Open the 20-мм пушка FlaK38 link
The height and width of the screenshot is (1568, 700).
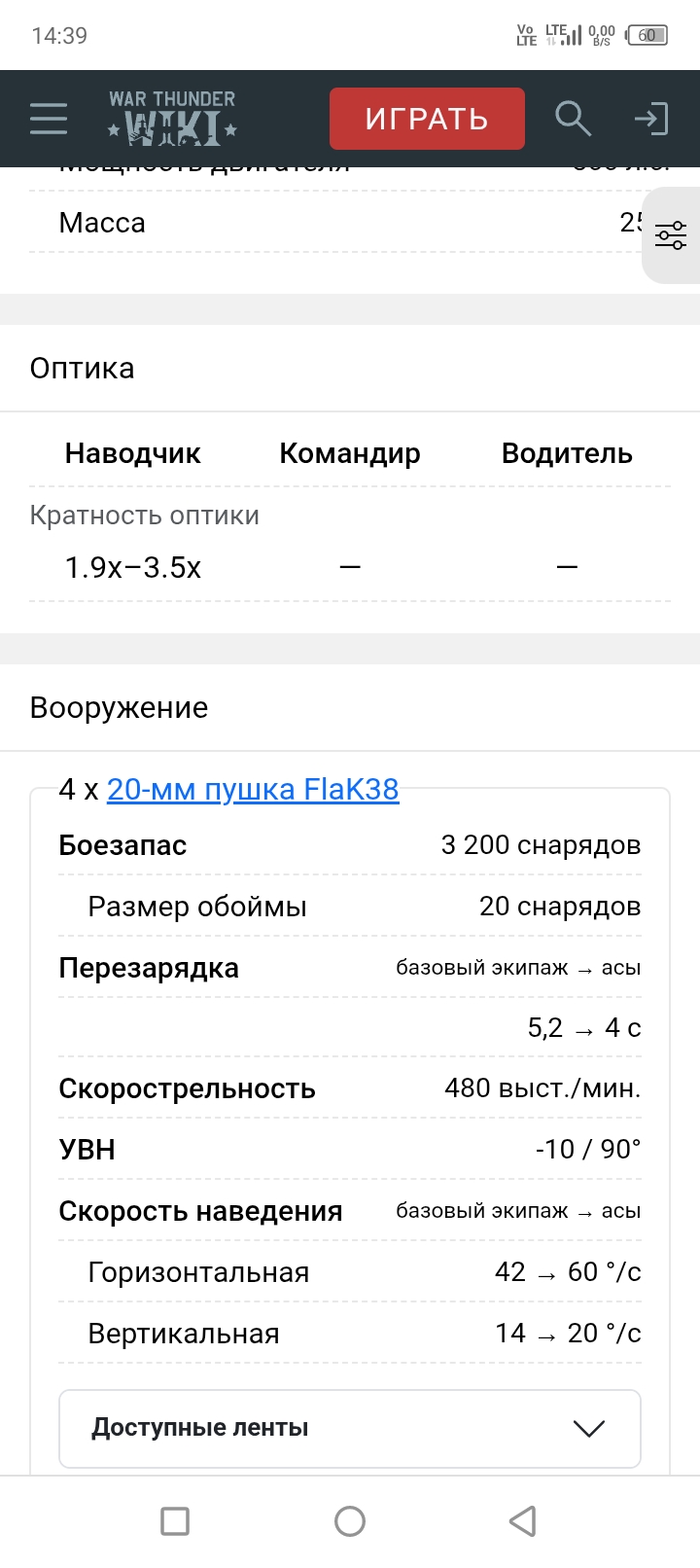click(253, 789)
